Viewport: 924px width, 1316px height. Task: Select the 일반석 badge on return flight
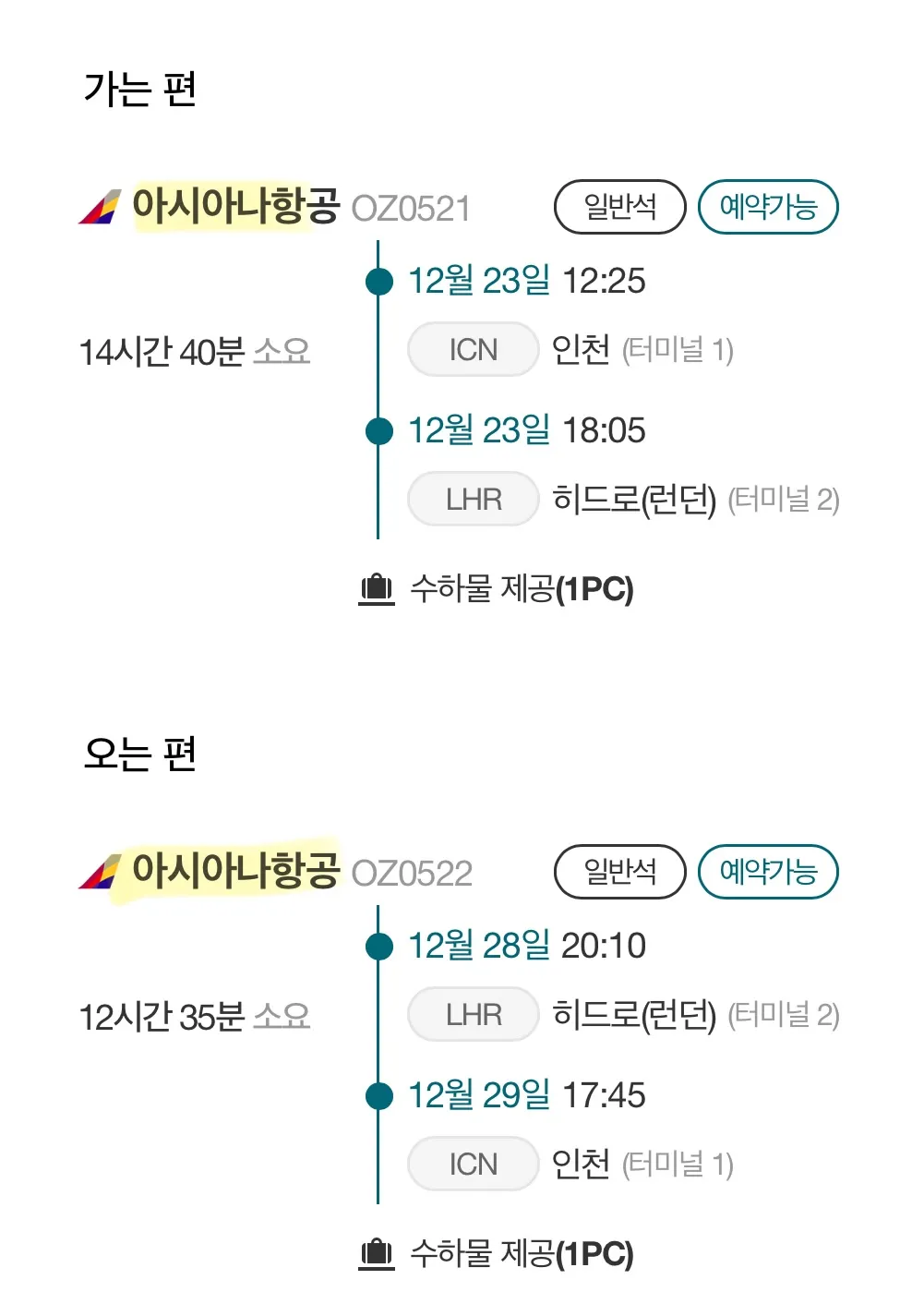pos(619,871)
